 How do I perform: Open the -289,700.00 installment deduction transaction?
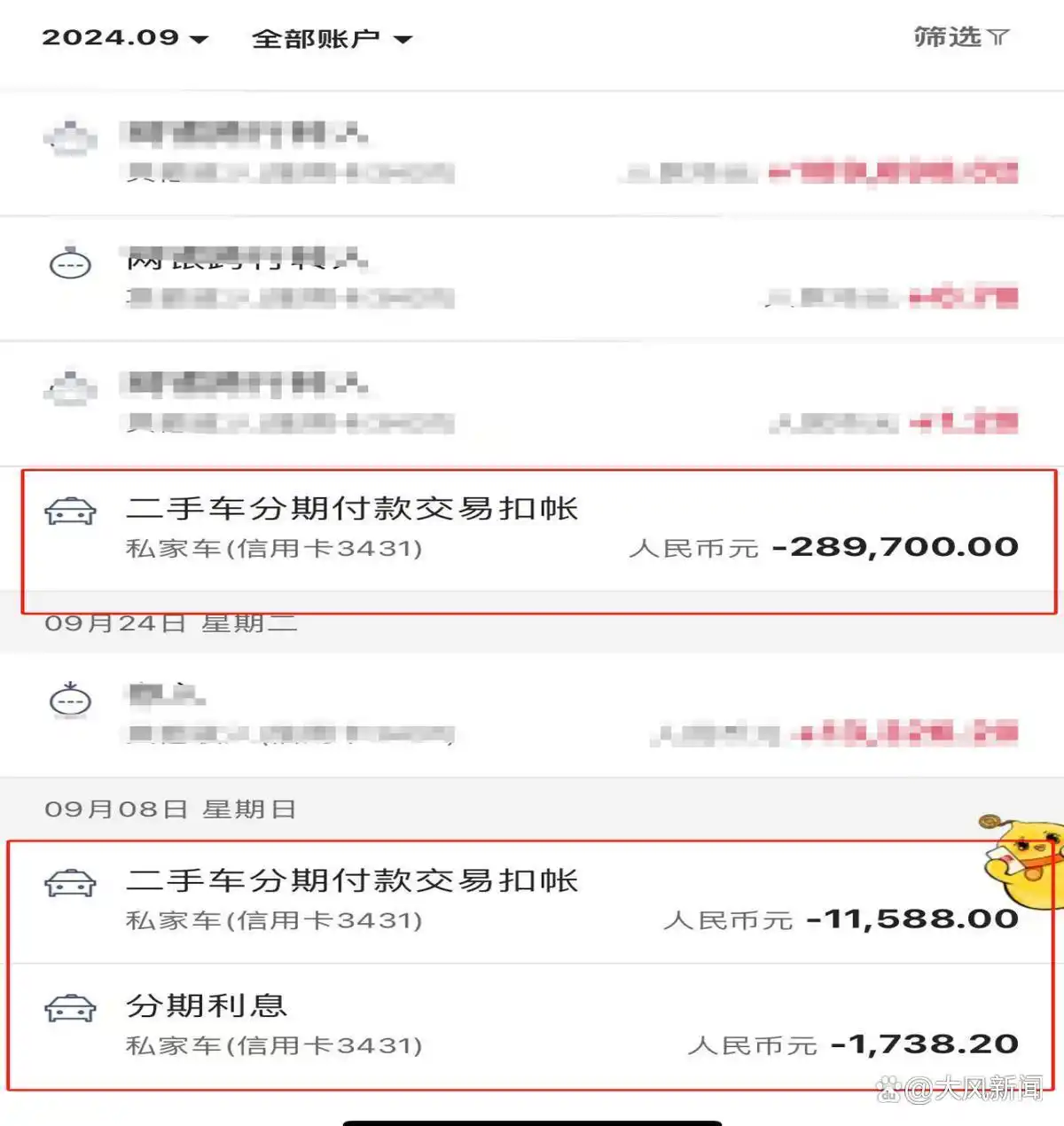pyautogui.click(x=532, y=528)
